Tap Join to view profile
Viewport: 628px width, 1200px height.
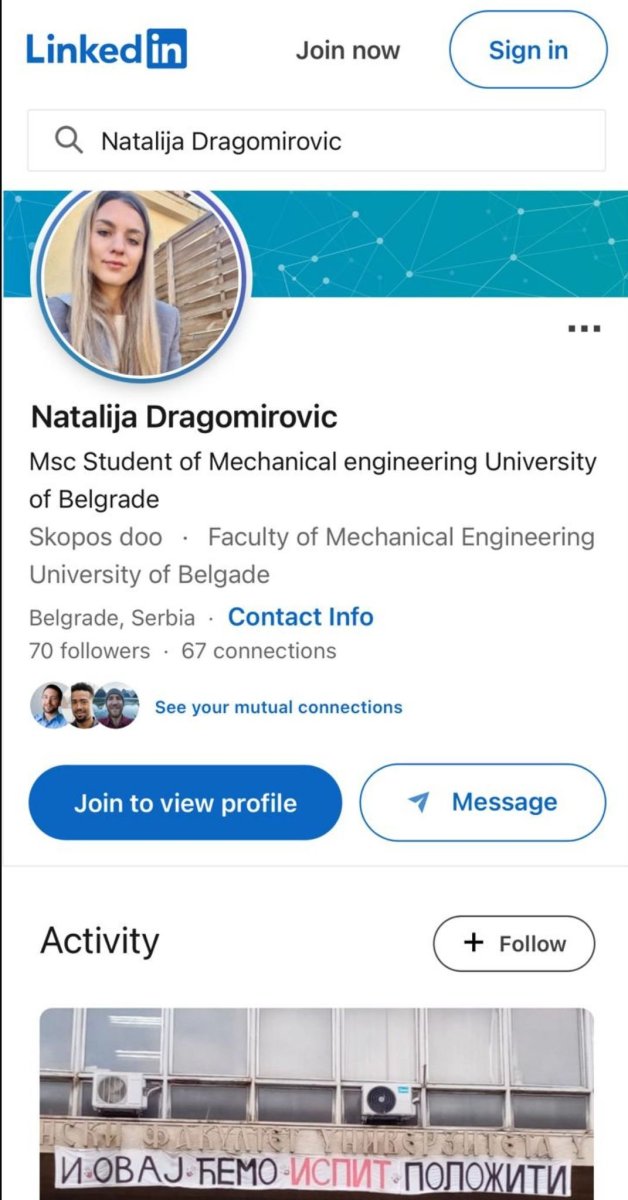coord(185,802)
